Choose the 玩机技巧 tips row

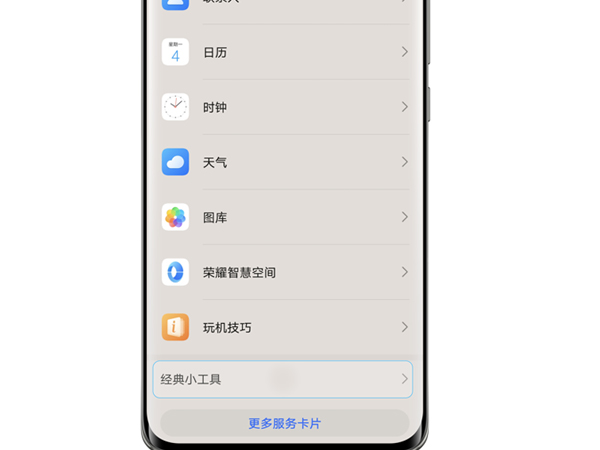tap(285, 327)
